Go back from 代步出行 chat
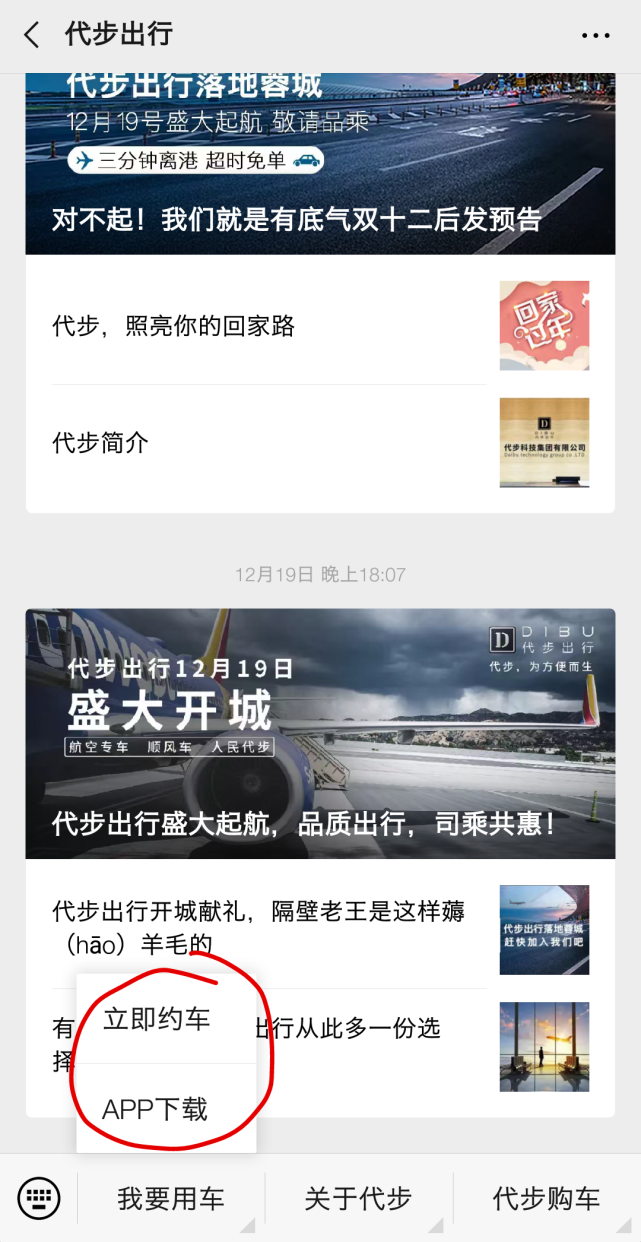Image resolution: width=641 pixels, height=1242 pixels. pos(32,35)
